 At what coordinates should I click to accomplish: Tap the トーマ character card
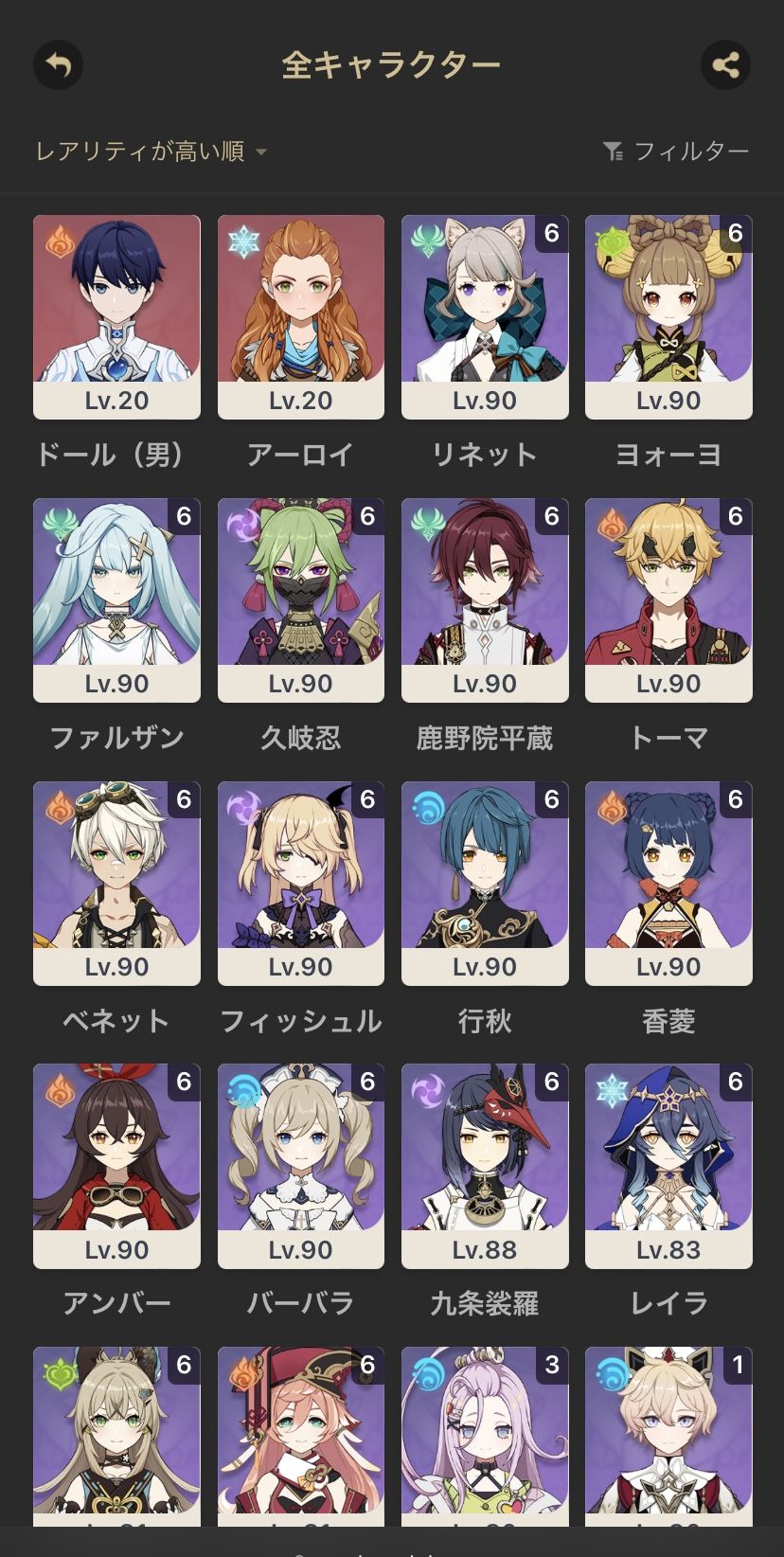tap(668, 600)
